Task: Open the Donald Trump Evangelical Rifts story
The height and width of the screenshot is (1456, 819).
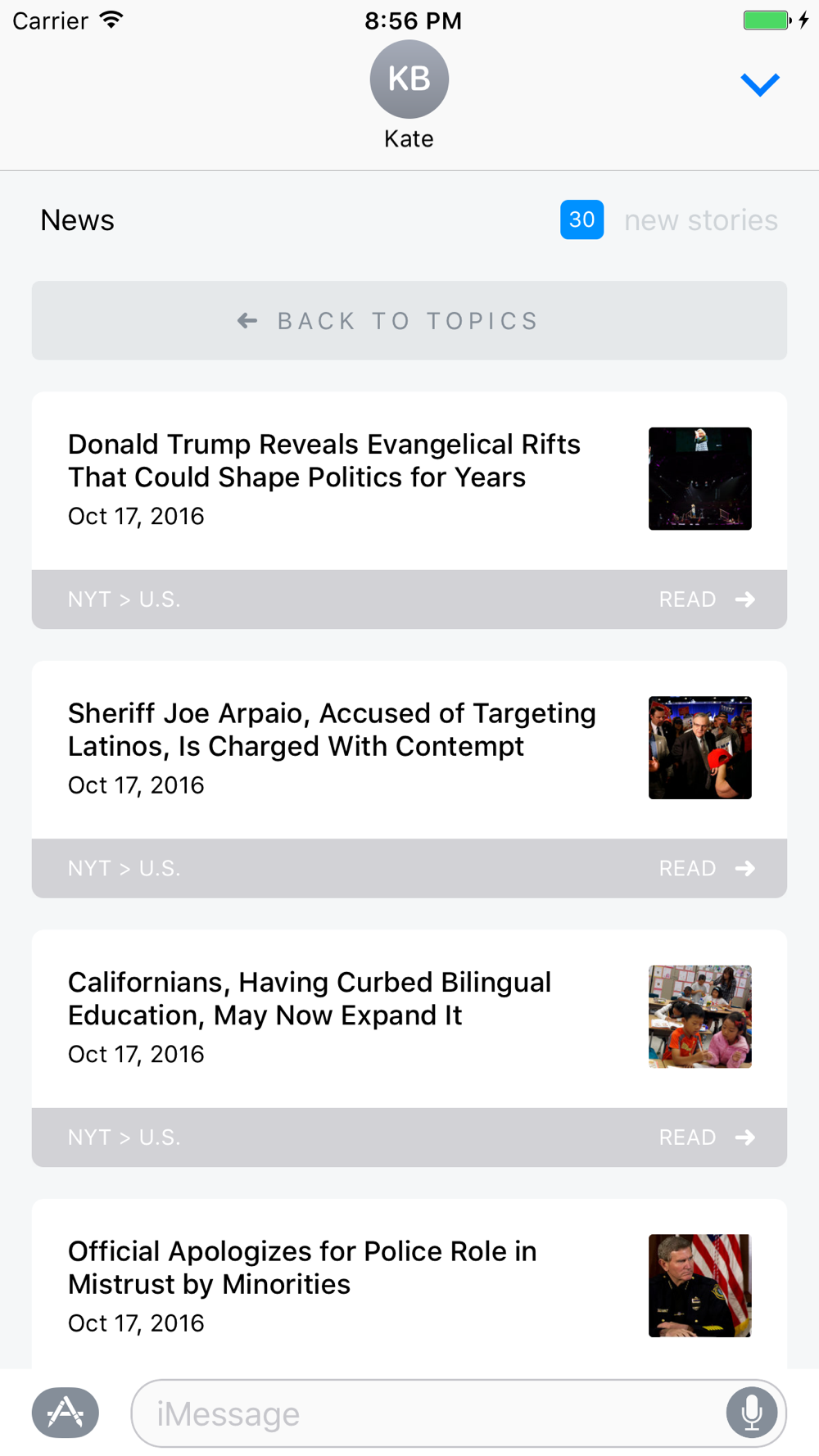Action: pos(409,481)
